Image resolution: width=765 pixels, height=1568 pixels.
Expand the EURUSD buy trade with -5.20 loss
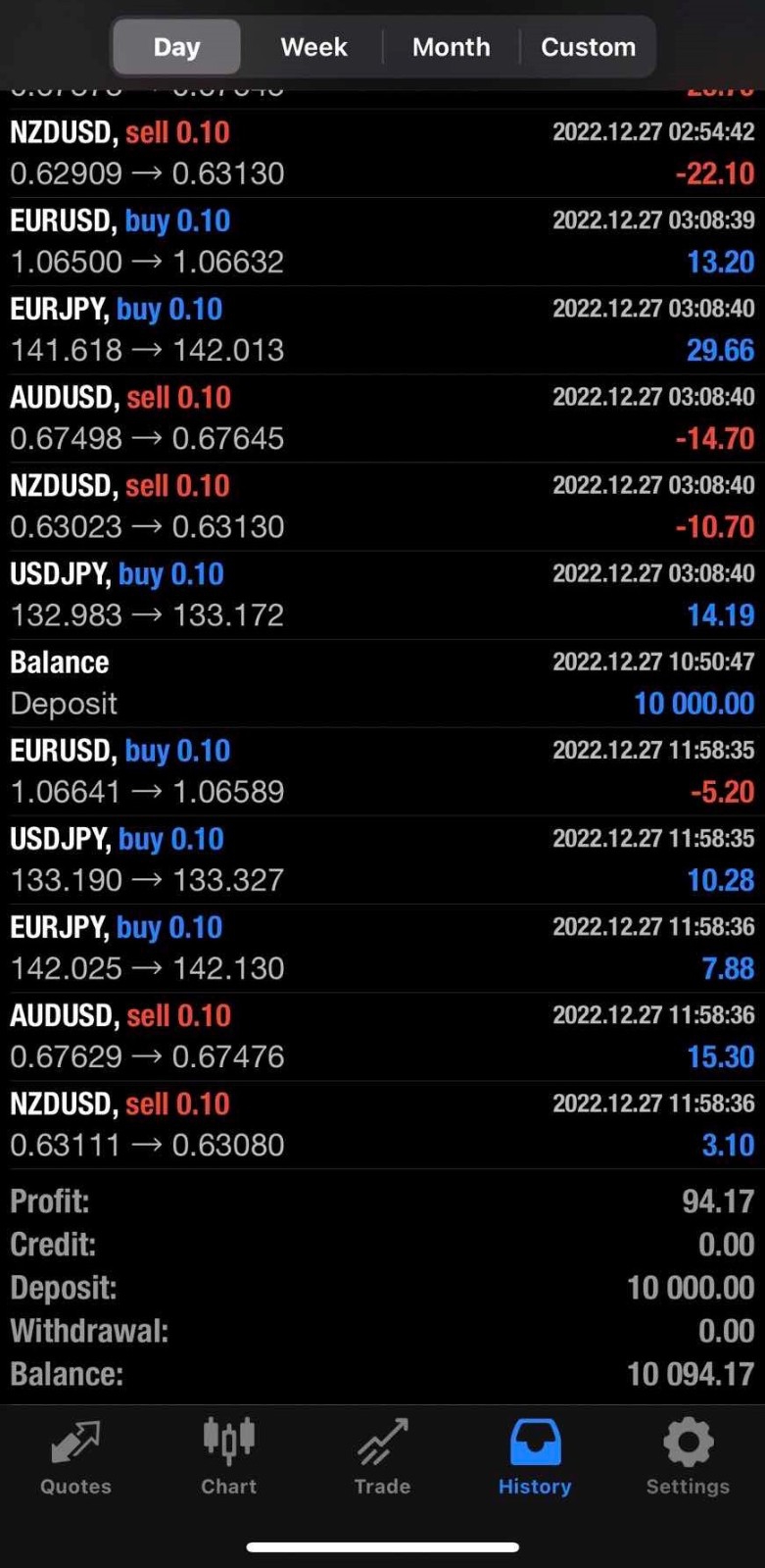(382, 771)
